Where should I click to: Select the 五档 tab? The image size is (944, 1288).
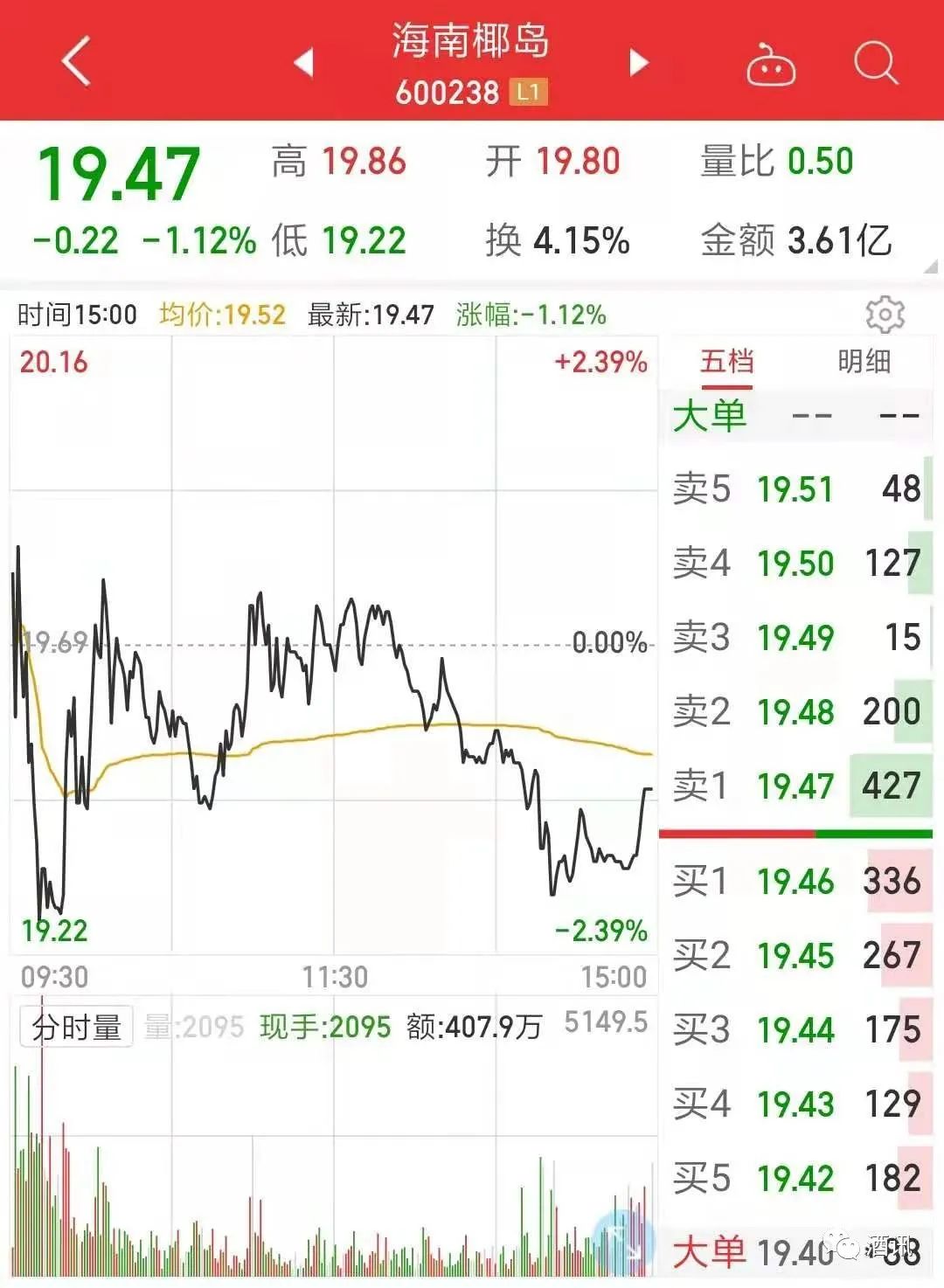coord(726,362)
